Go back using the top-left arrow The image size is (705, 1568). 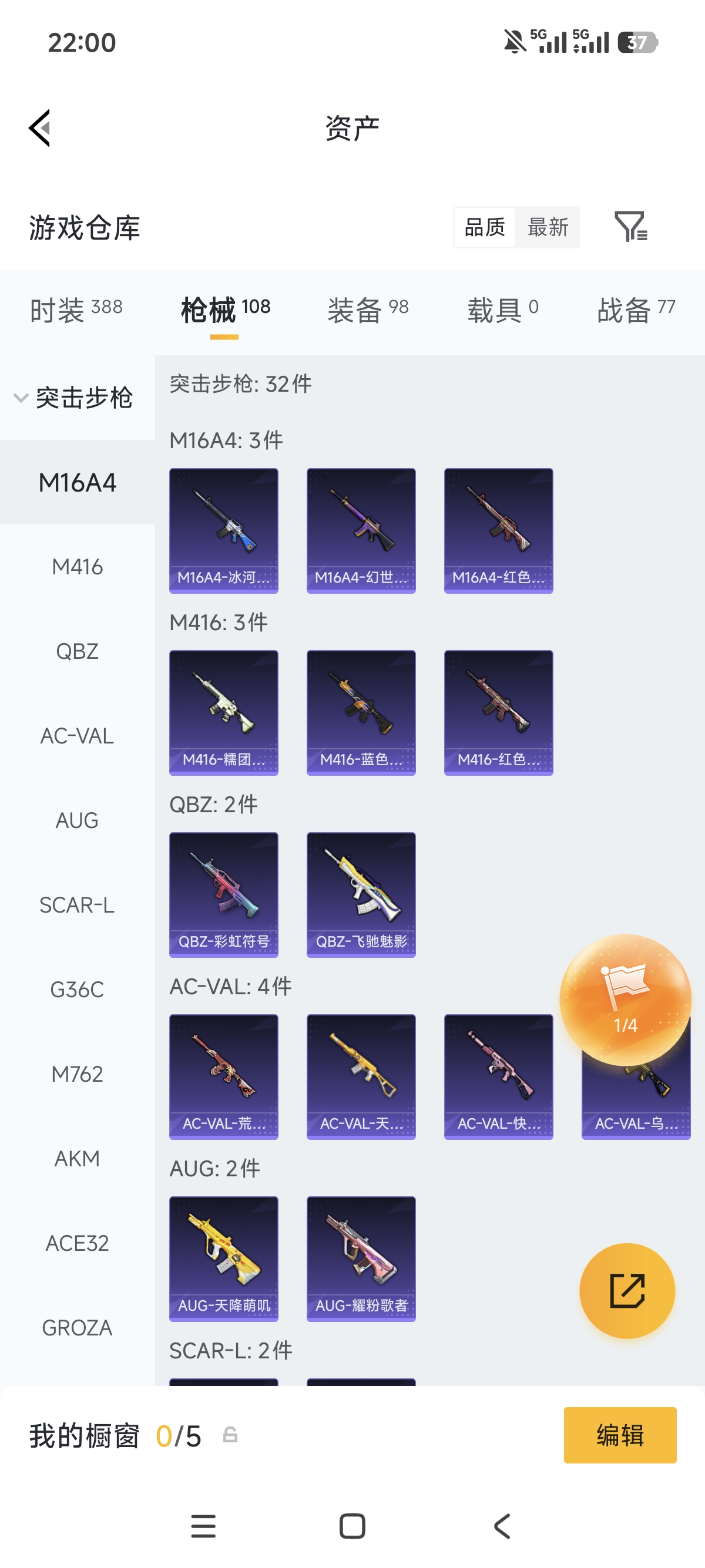click(x=40, y=128)
